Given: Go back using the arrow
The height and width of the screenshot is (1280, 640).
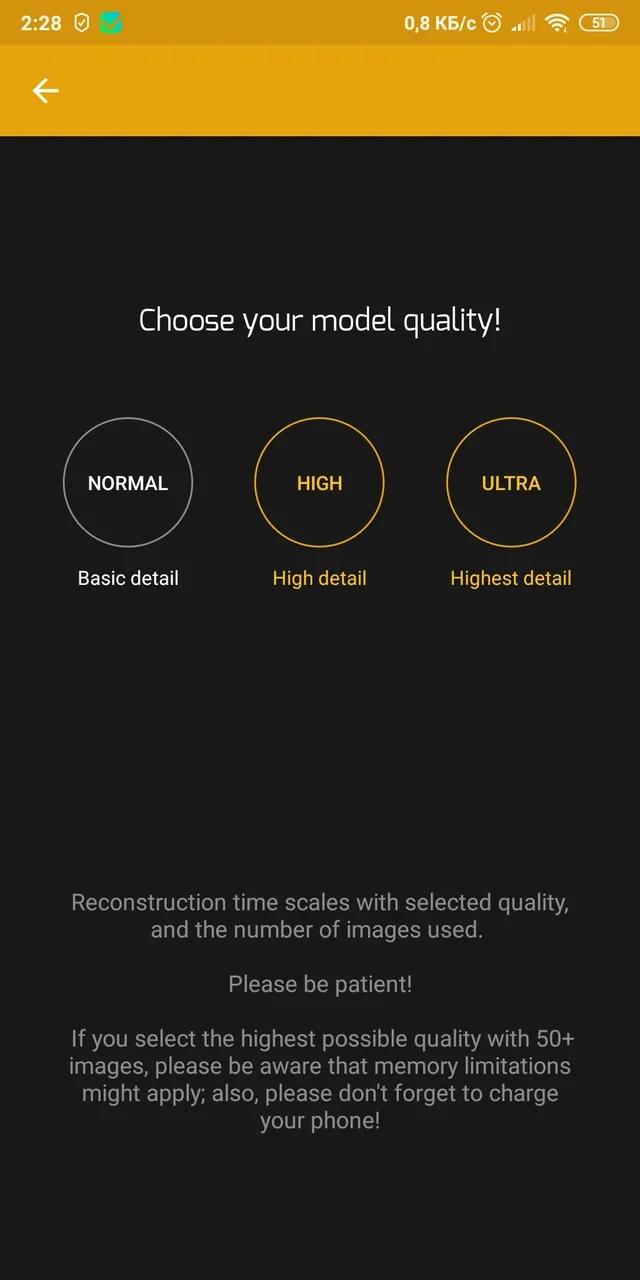Looking at the screenshot, I should click(46, 91).
